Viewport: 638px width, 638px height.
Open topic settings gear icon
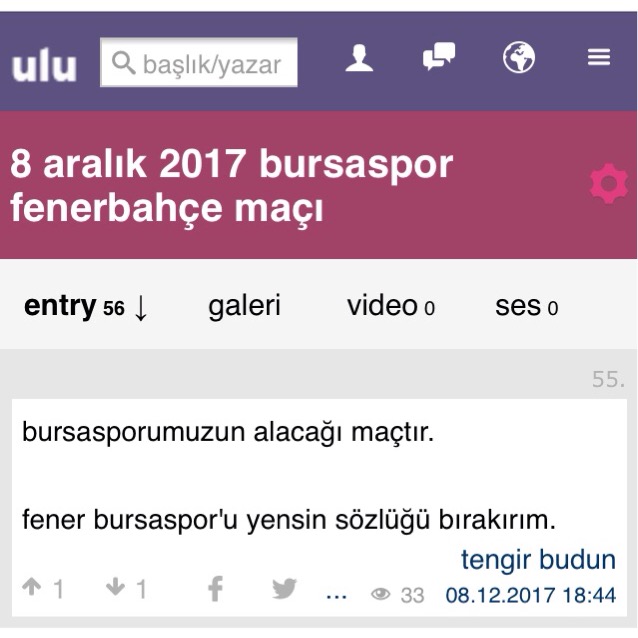click(607, 185)
